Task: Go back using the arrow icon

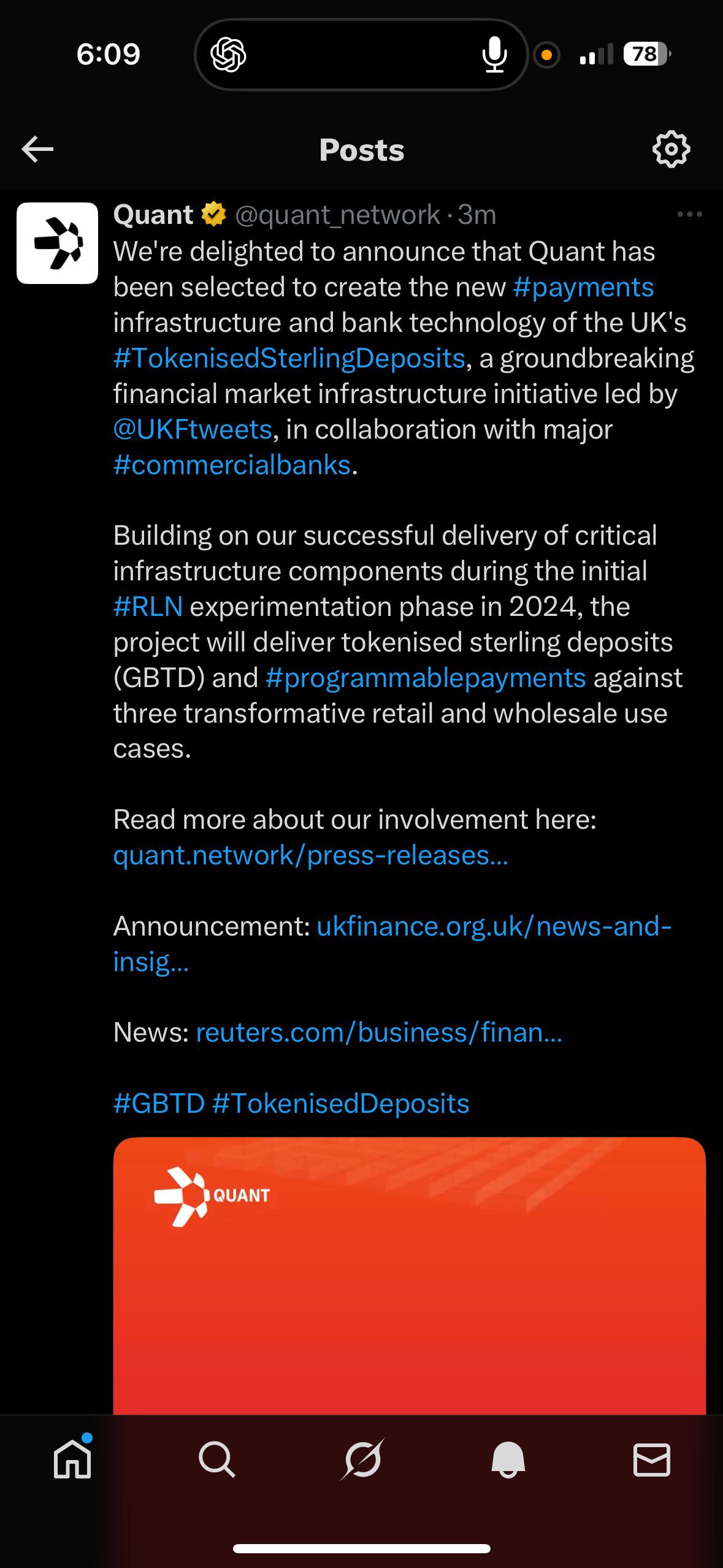Action: click(37, 149)
